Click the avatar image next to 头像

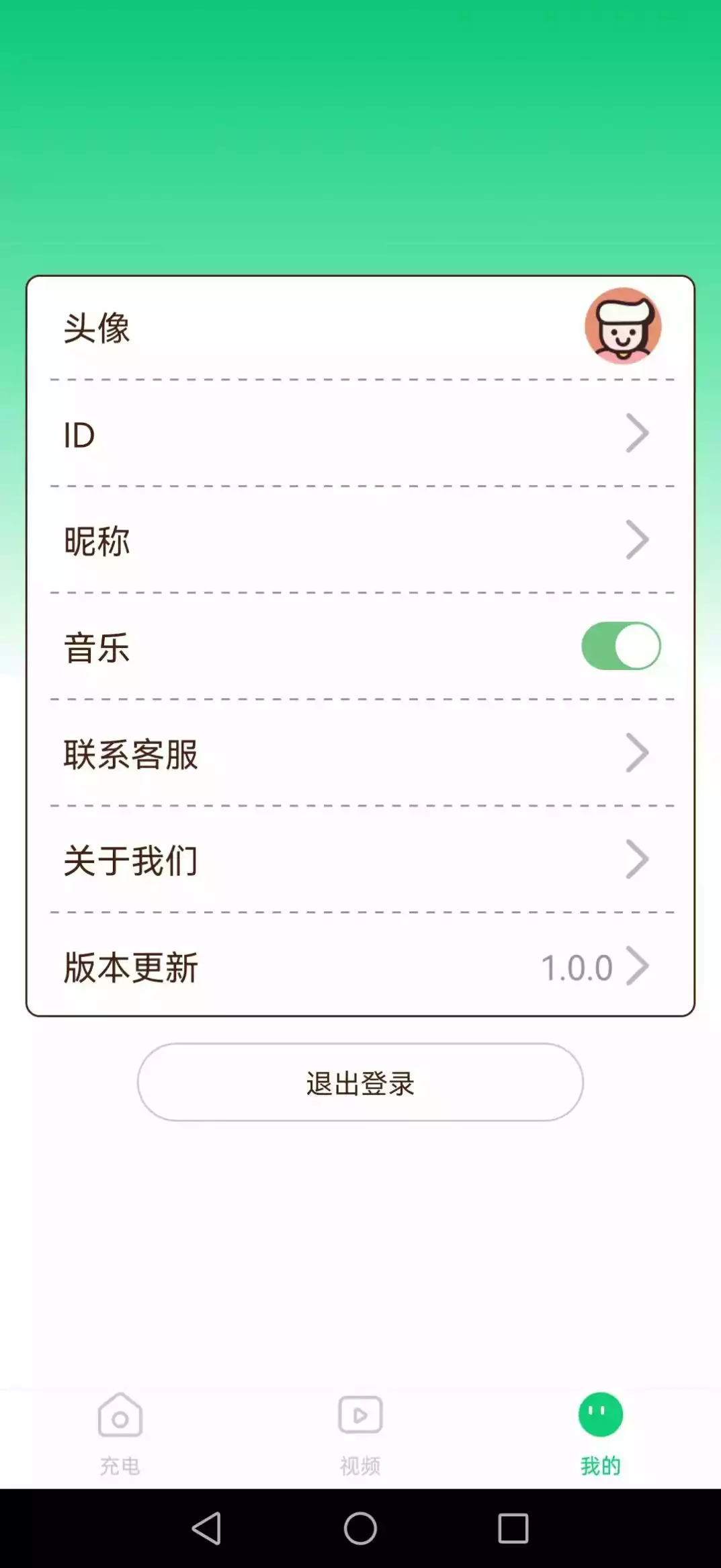(x=624, y=327)
